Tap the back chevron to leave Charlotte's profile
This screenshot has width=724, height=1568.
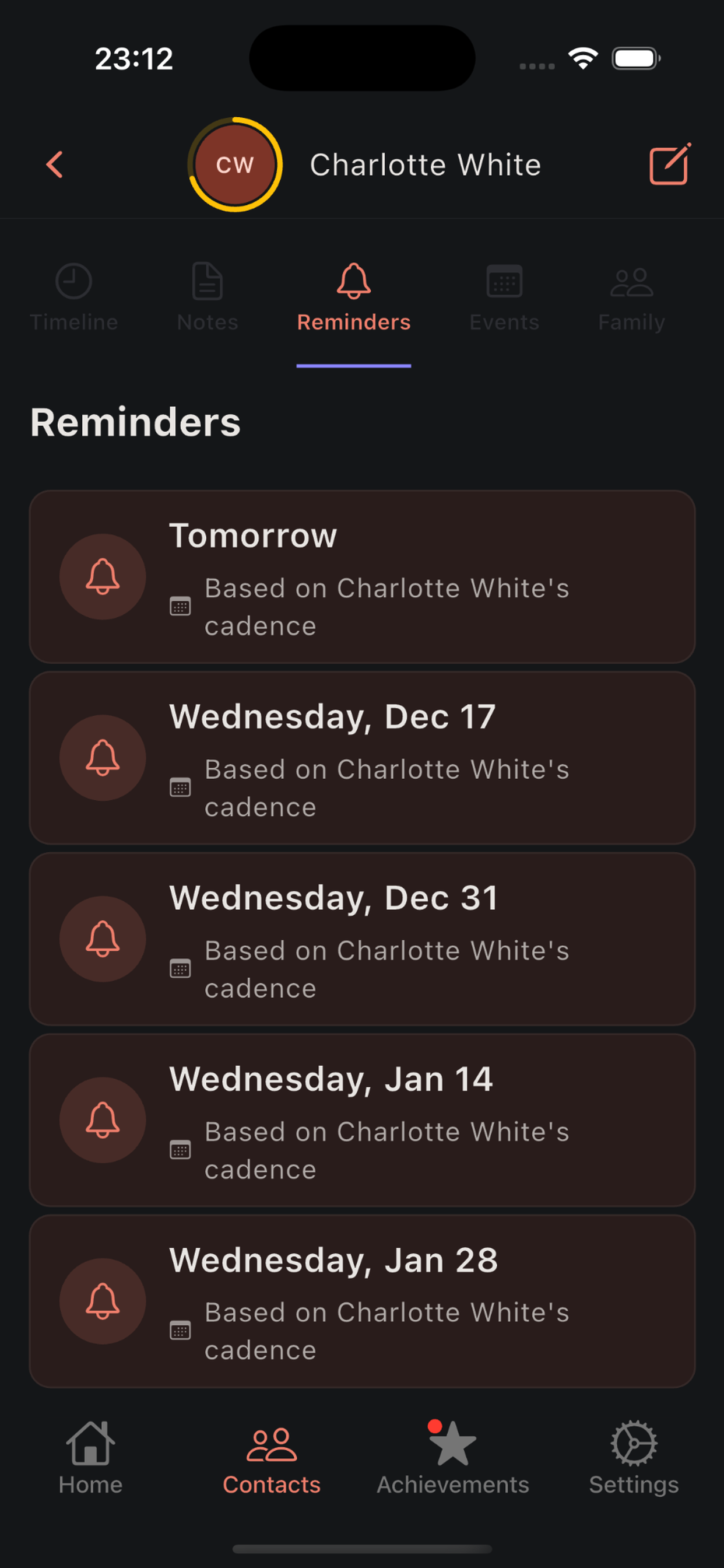point(54,164)
